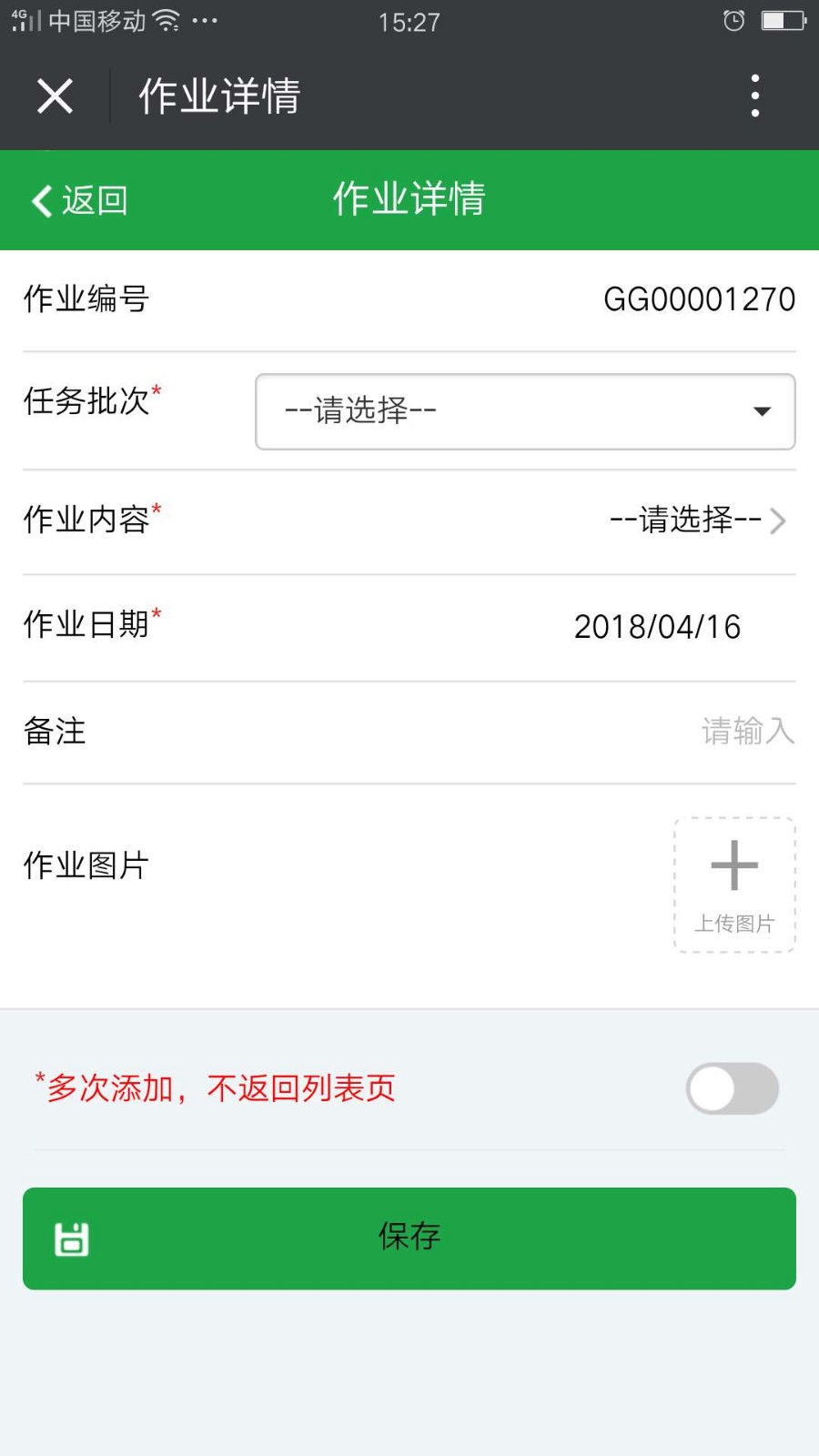Open the three-dot overflow menu

click(x=754, y=96)
